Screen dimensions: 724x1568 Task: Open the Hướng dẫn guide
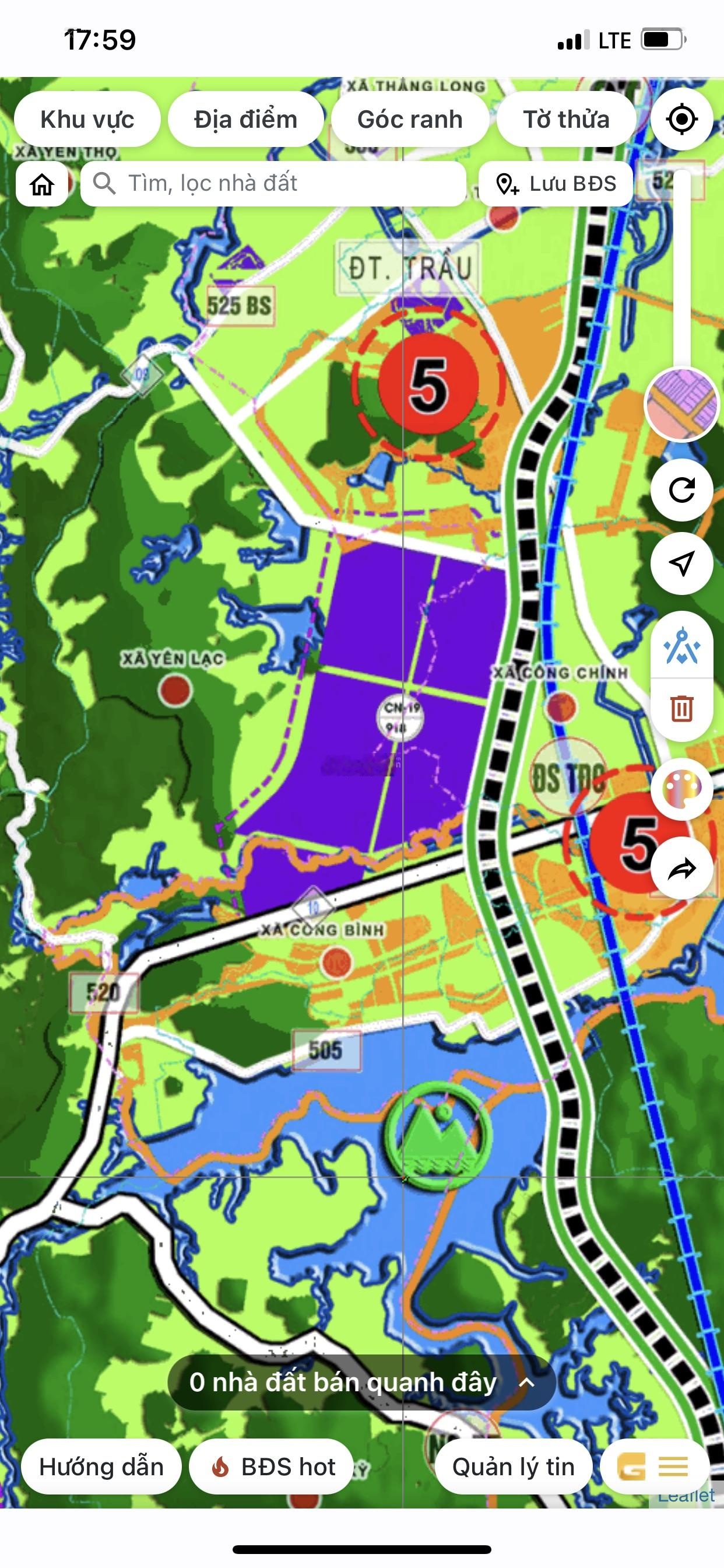tap(101, 1466)
